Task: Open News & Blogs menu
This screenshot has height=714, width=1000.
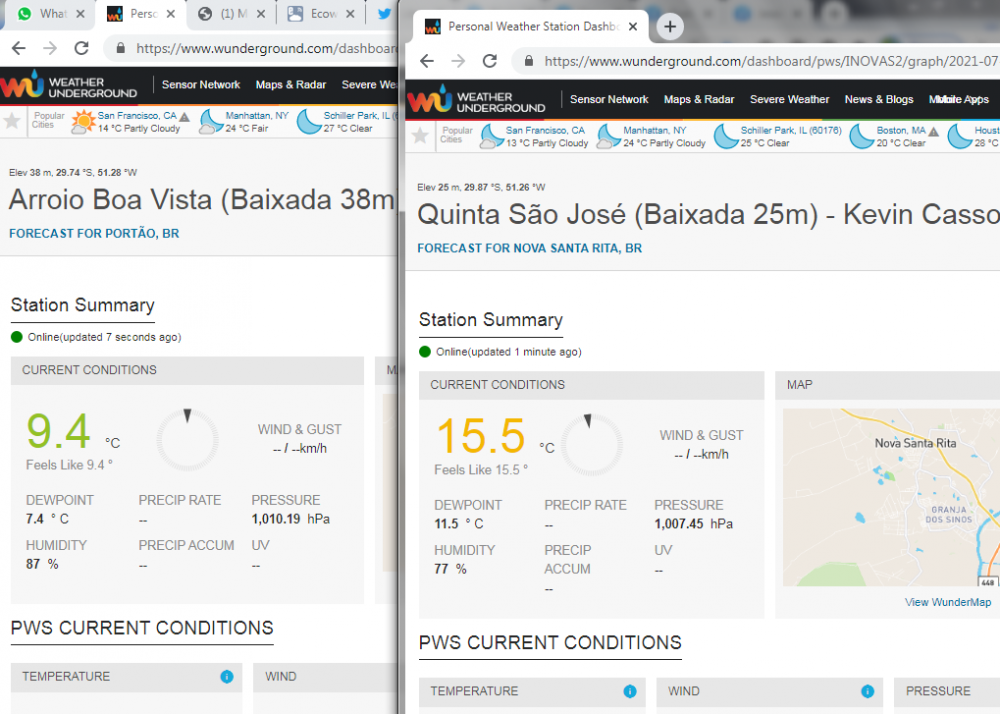Action: [878, 99]
